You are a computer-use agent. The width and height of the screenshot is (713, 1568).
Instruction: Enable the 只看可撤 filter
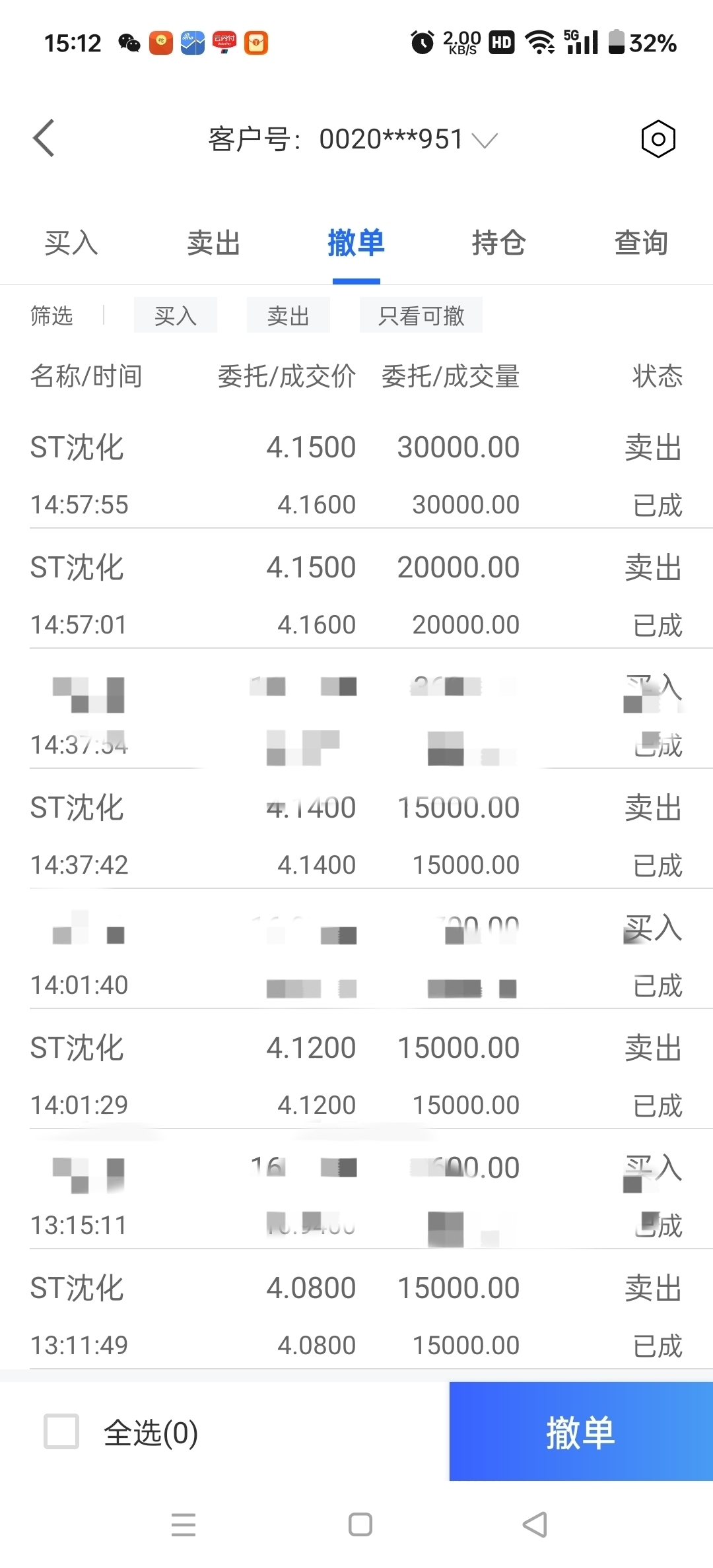(421, 315)
